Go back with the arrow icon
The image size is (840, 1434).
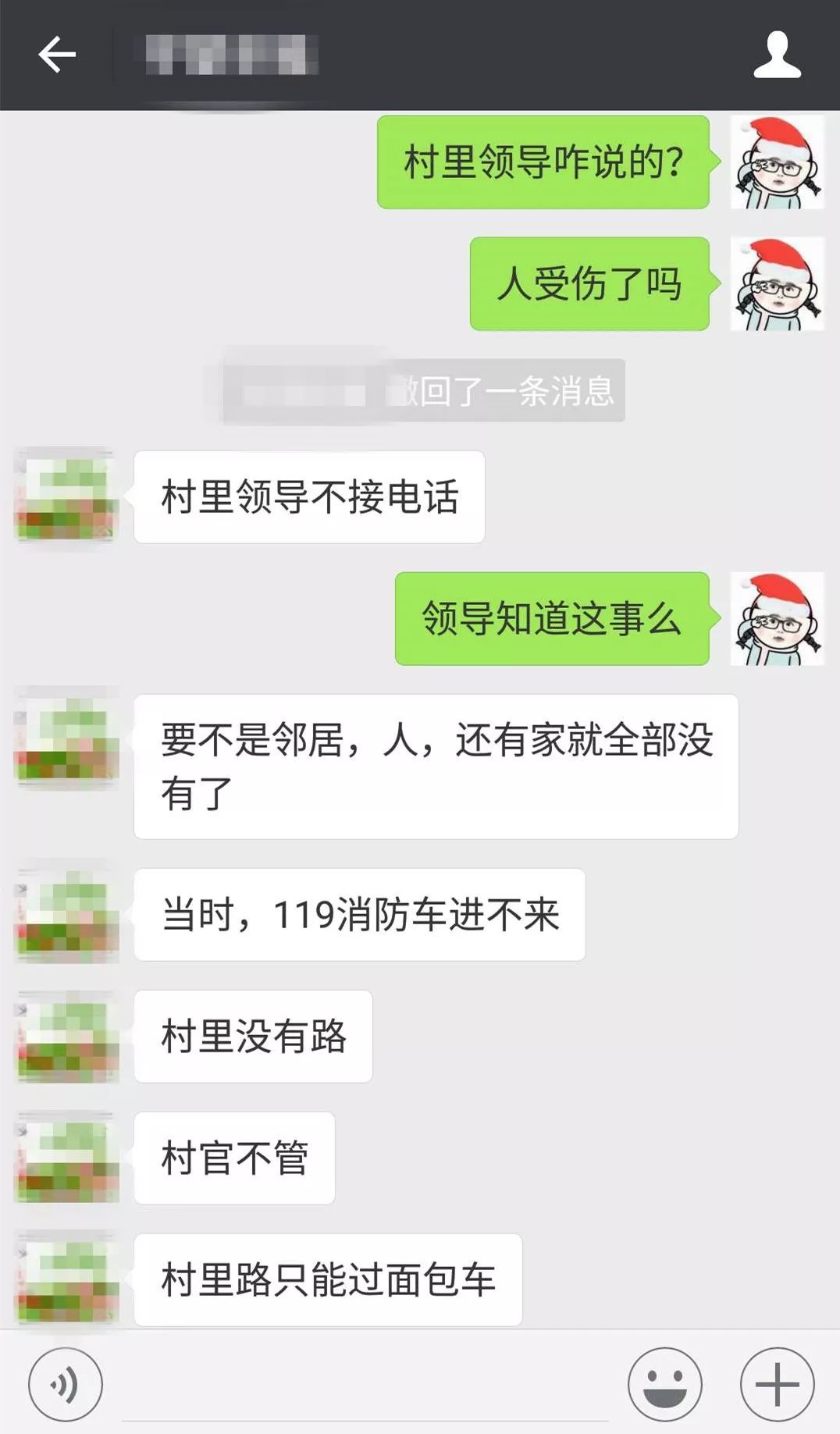(x=57, y=55)
